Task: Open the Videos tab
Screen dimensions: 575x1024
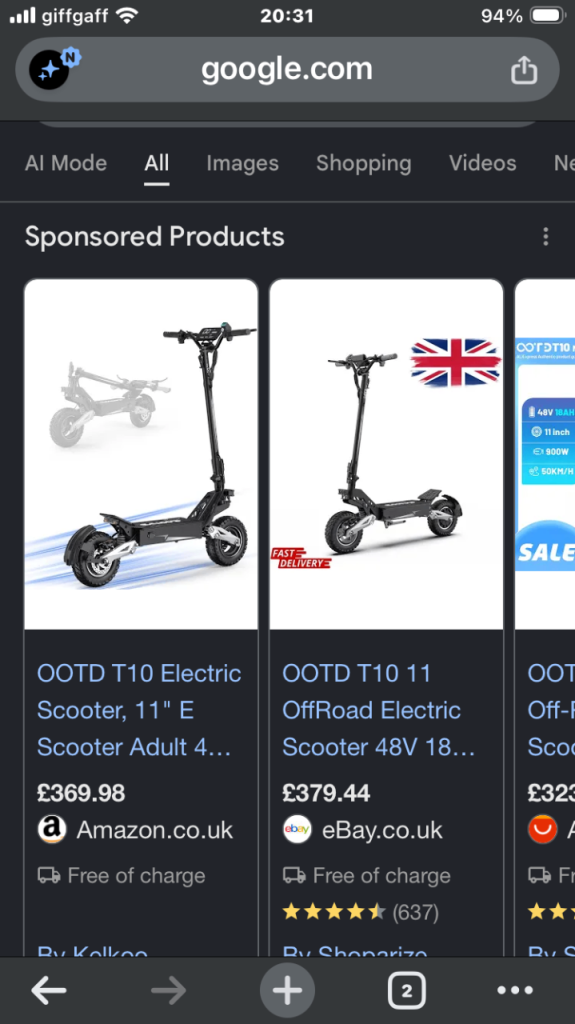Action: (x=482, y=163)
